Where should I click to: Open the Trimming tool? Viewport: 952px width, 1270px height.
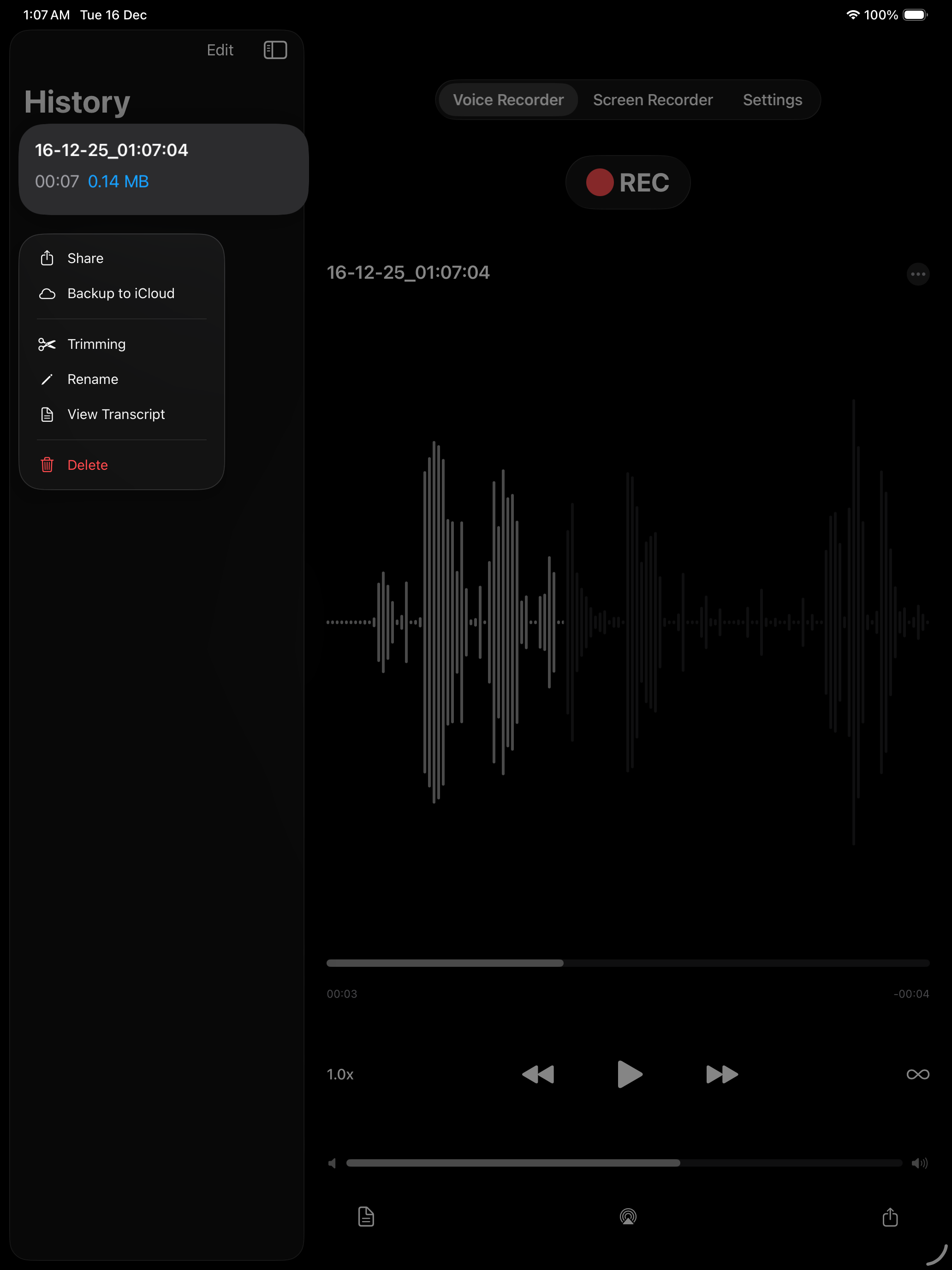coord(96,344)
